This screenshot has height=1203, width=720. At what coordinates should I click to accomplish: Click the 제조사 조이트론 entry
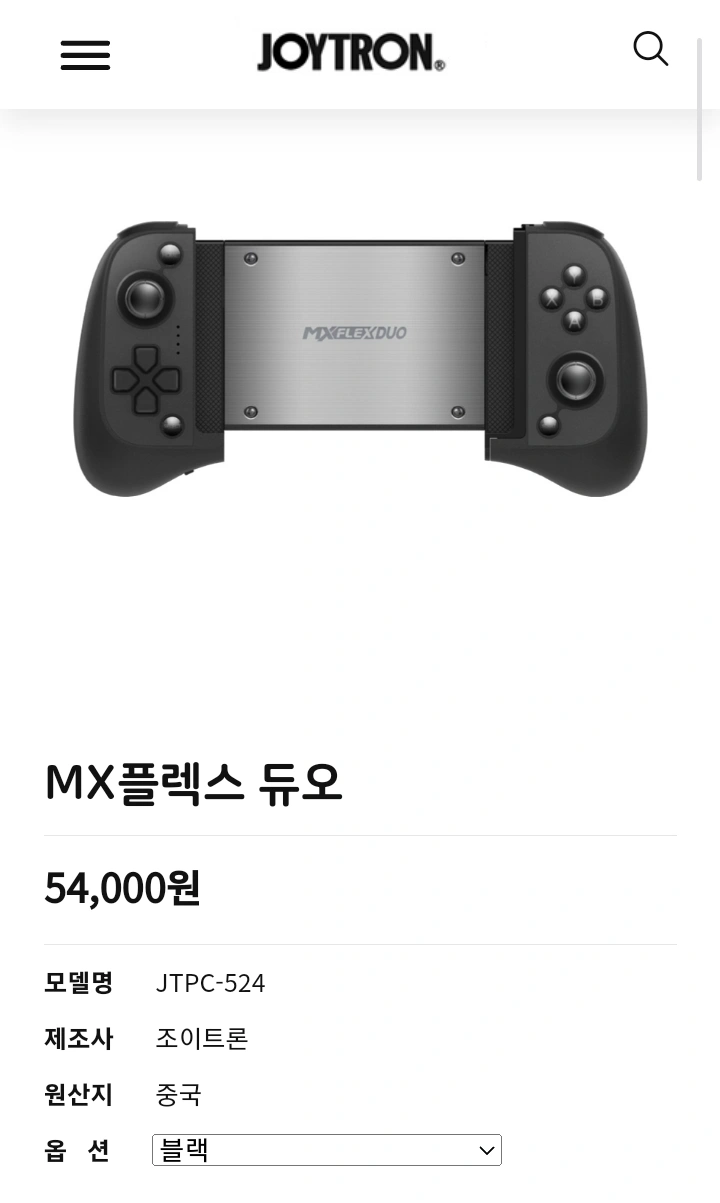tap(202, 1039)
